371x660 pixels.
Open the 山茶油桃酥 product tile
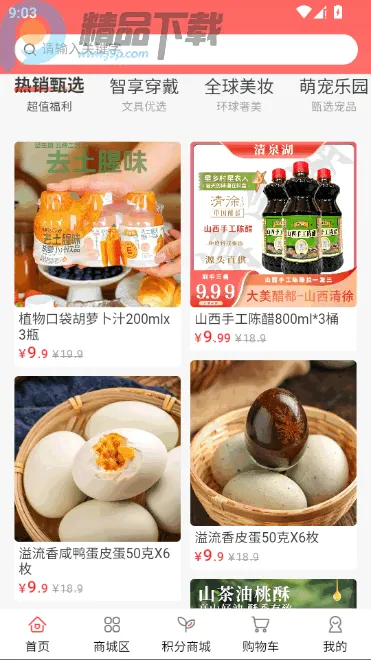point(273,593)
